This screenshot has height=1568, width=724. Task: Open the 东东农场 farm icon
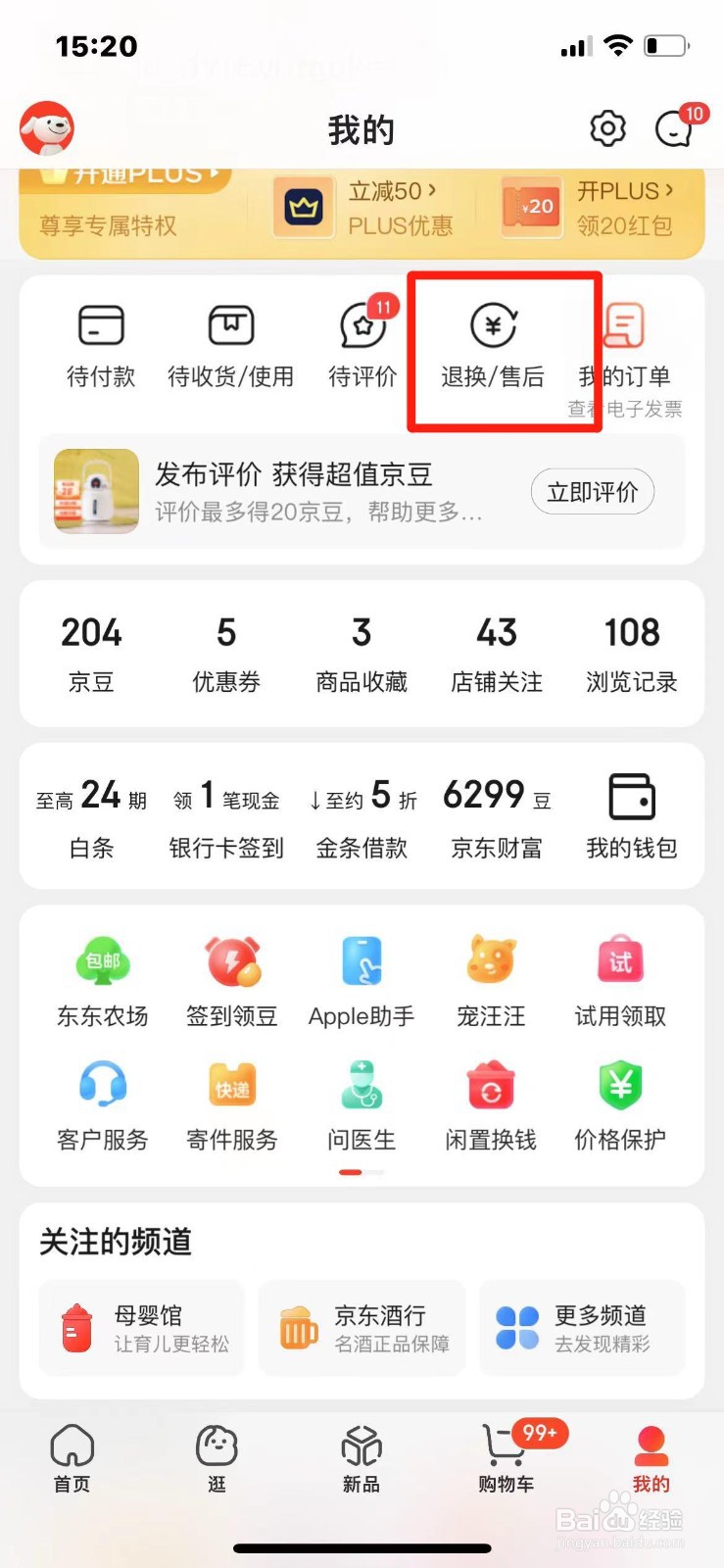[101, 978]
